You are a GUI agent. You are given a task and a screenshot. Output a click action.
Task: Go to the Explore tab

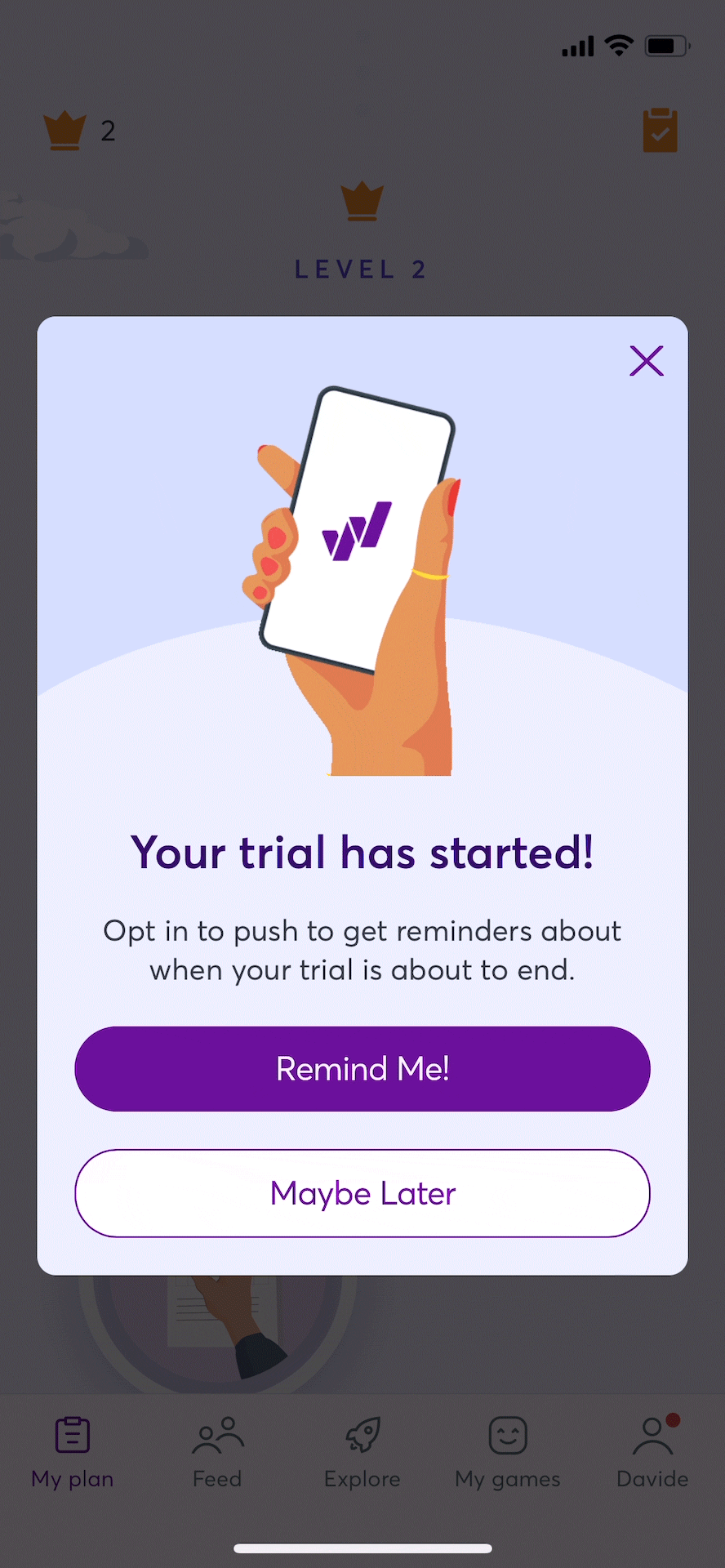pyautogui.click(x=362, y=1453)
